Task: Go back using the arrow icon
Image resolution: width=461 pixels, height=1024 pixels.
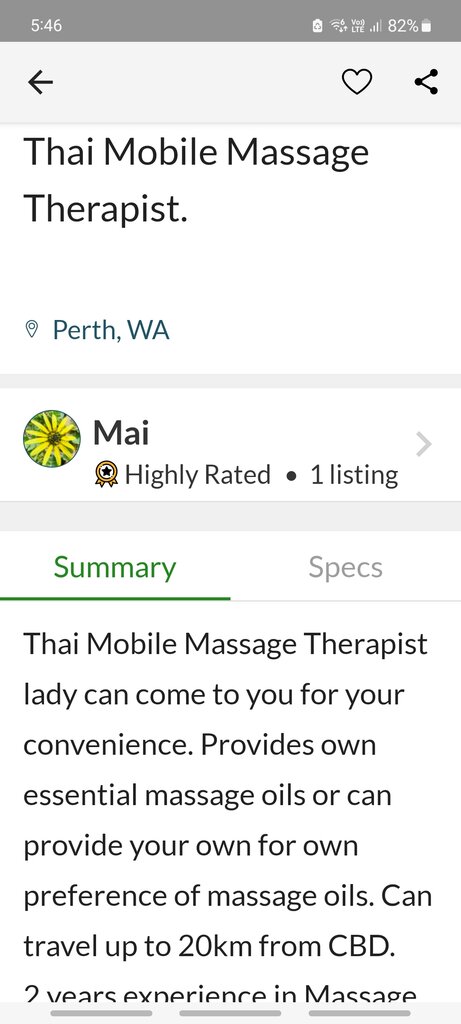Action: click(40, 82)
